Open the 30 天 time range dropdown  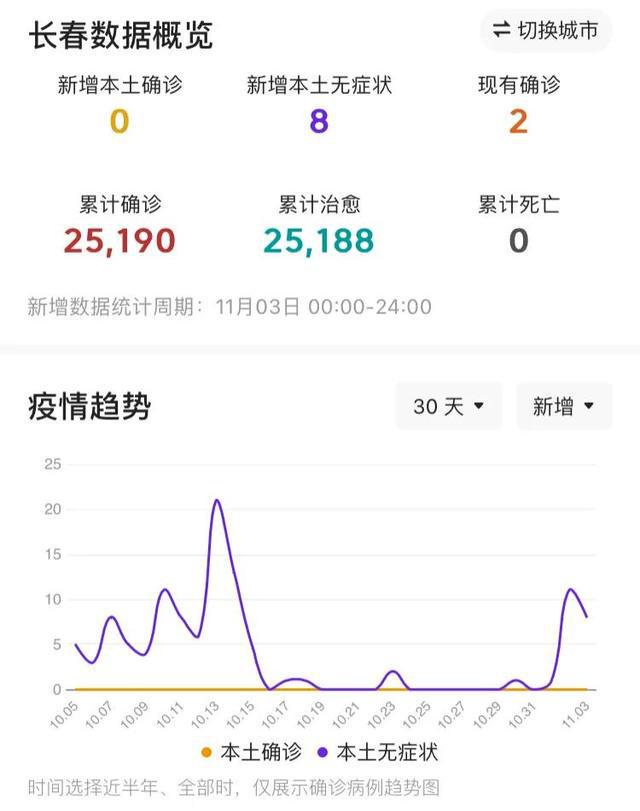pos(448,406)
